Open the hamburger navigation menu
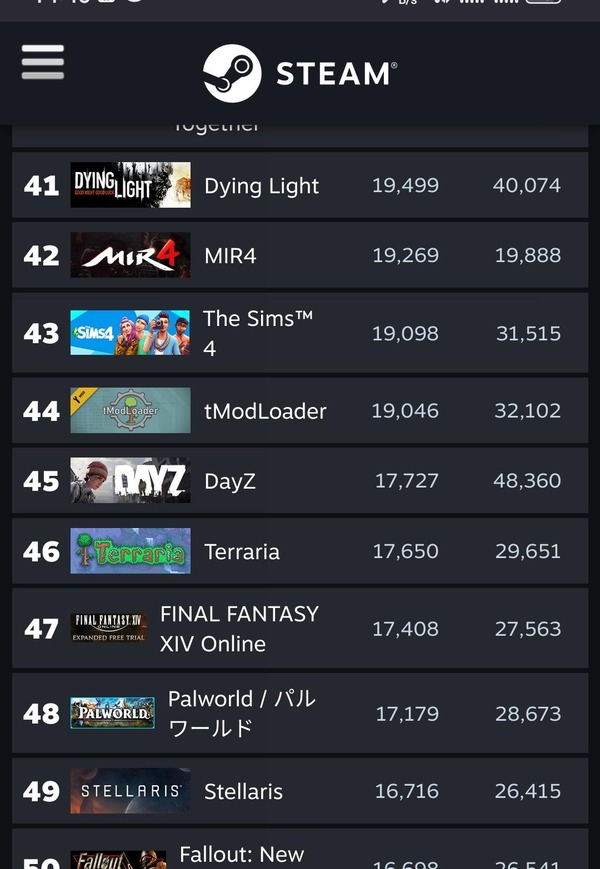 tap(43, 62)
